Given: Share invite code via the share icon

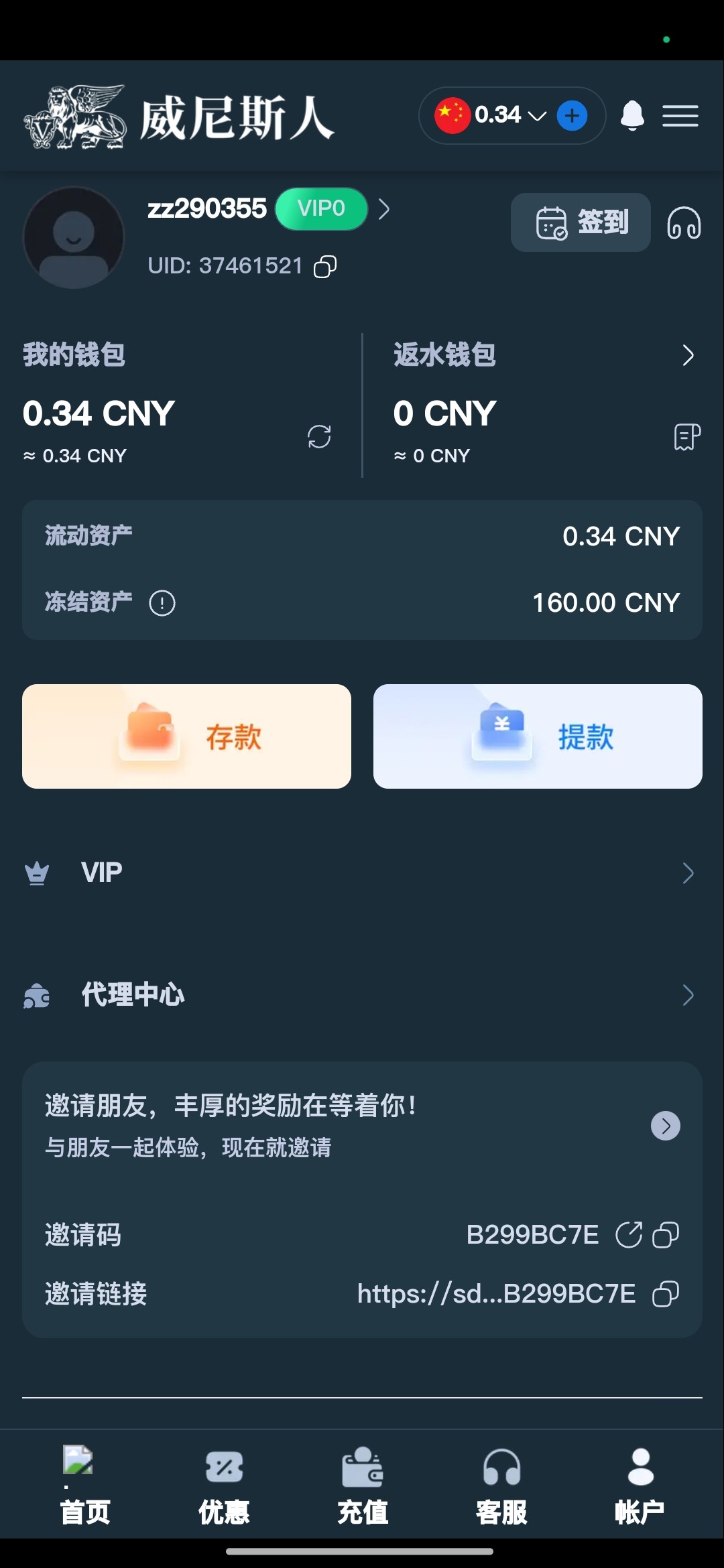Looking at the screenshot, I should coord(627,1234).
